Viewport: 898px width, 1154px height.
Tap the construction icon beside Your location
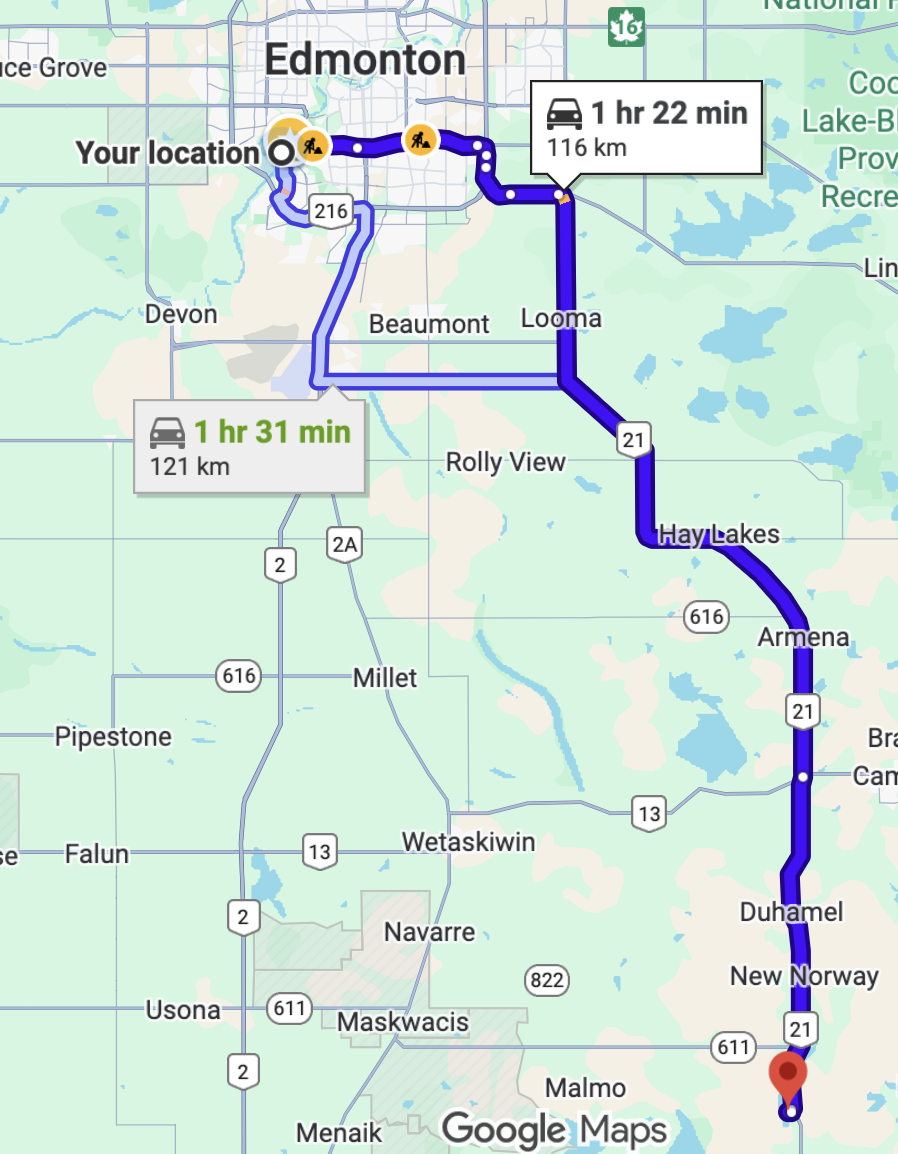pyautogui.click(x=315, y=146)
